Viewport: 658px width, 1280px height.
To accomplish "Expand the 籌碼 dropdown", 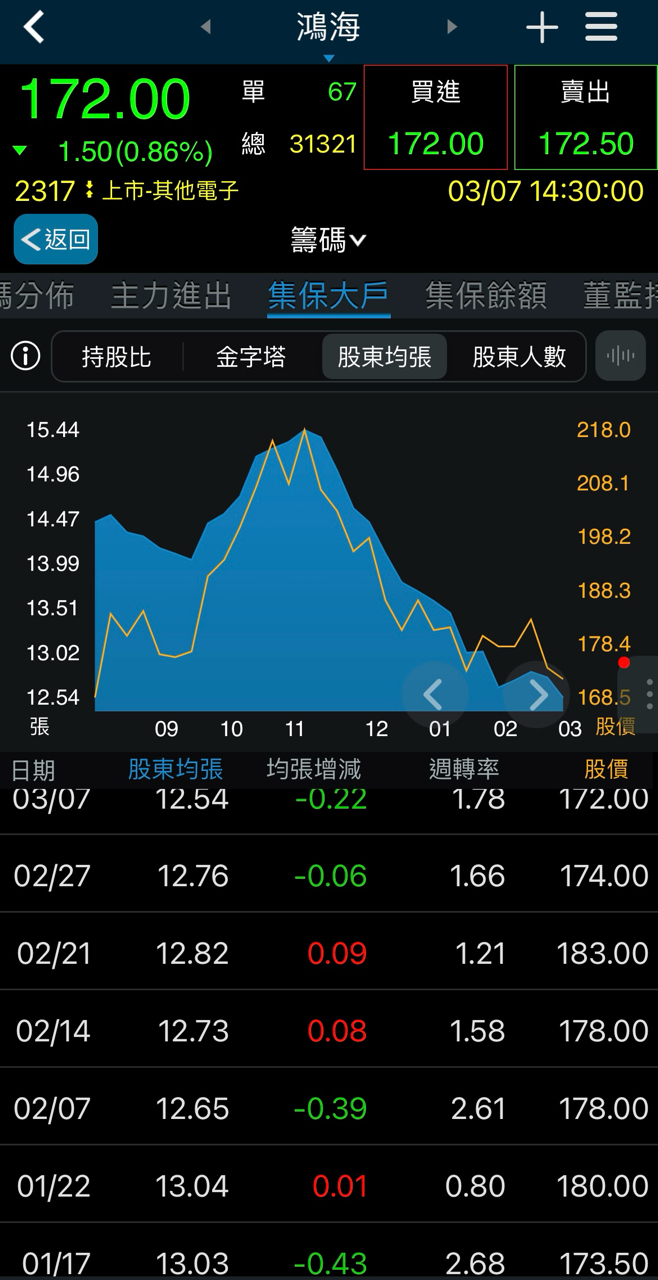I will coord(329,240).
